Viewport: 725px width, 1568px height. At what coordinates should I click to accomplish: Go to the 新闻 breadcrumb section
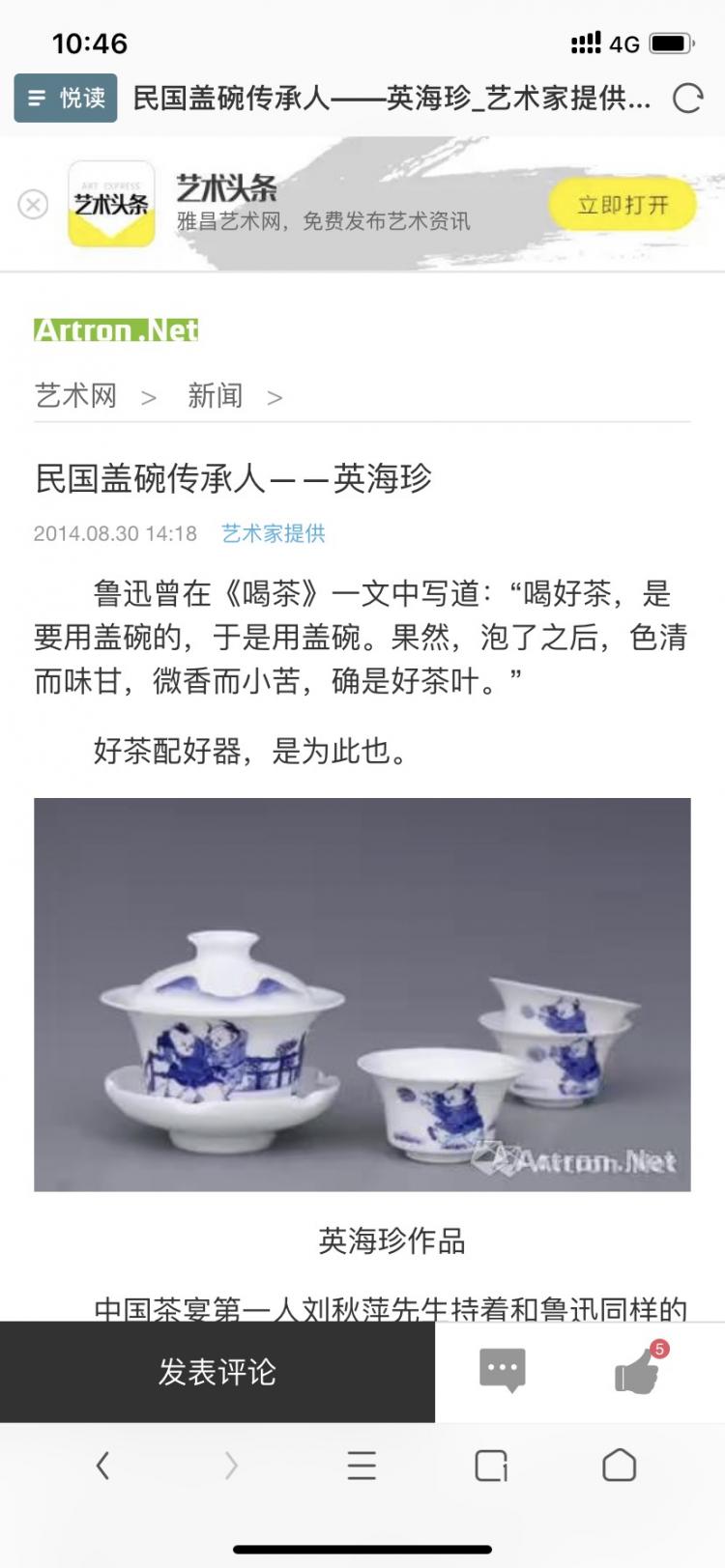coord(215,395)
